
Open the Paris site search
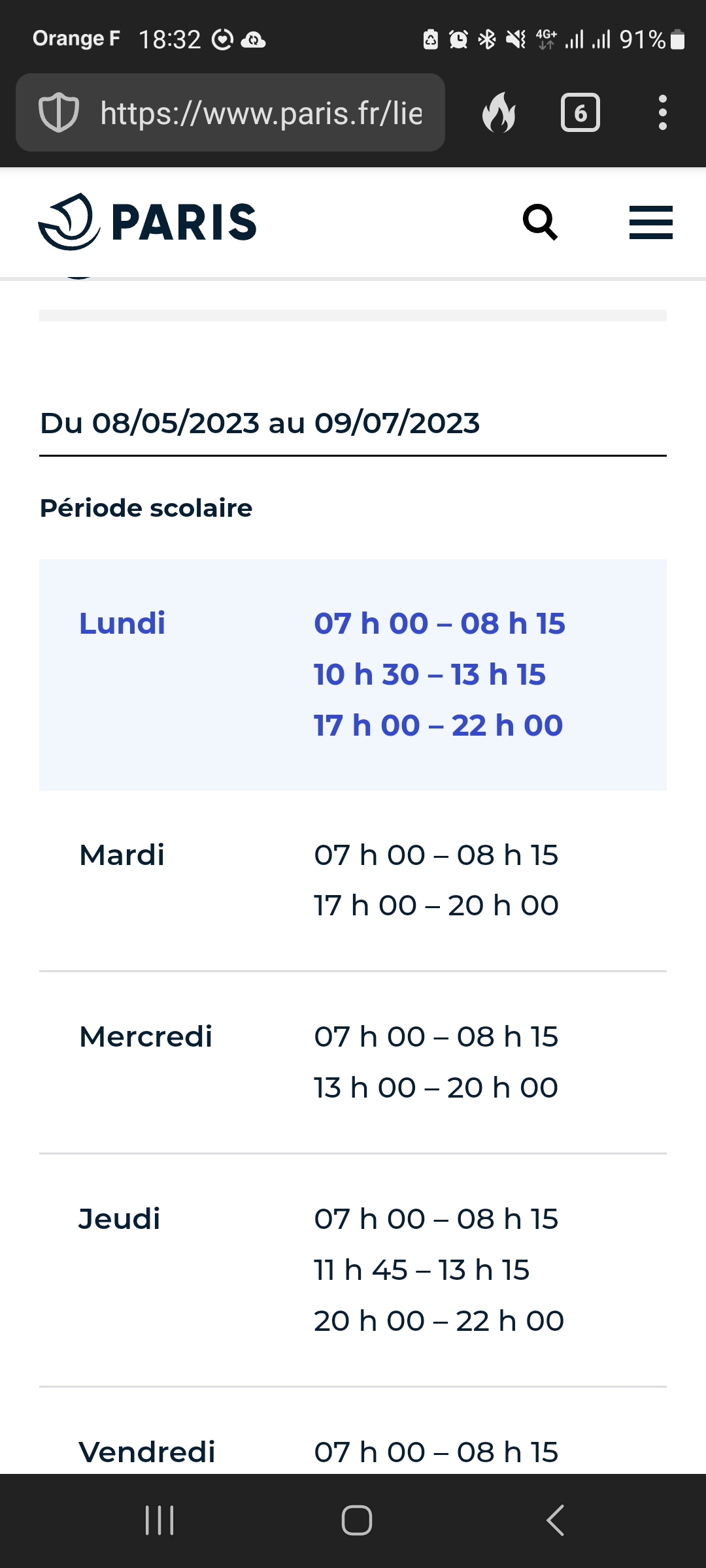coord(540,222)
